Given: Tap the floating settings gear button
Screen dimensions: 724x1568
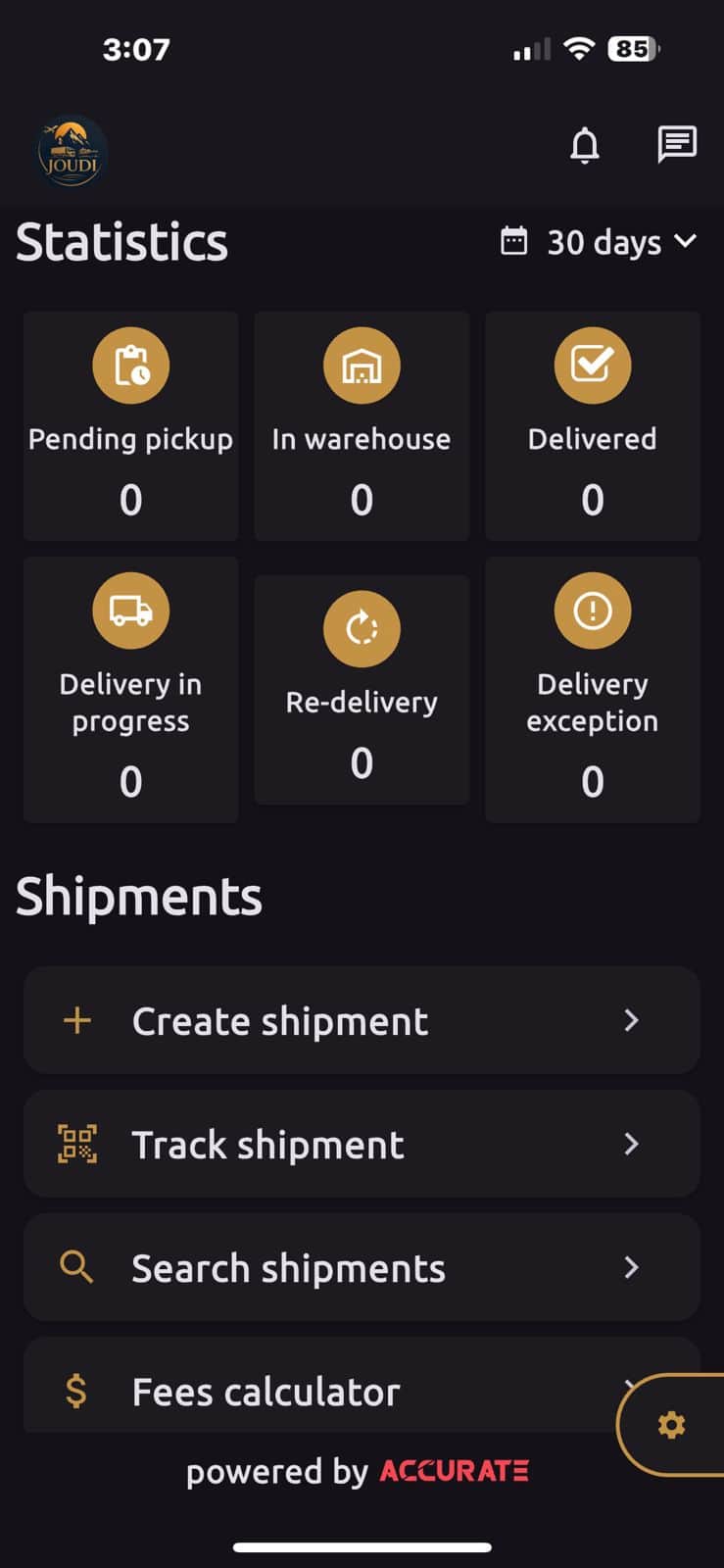Looking at the screenshot, I should pos(671,1425).
